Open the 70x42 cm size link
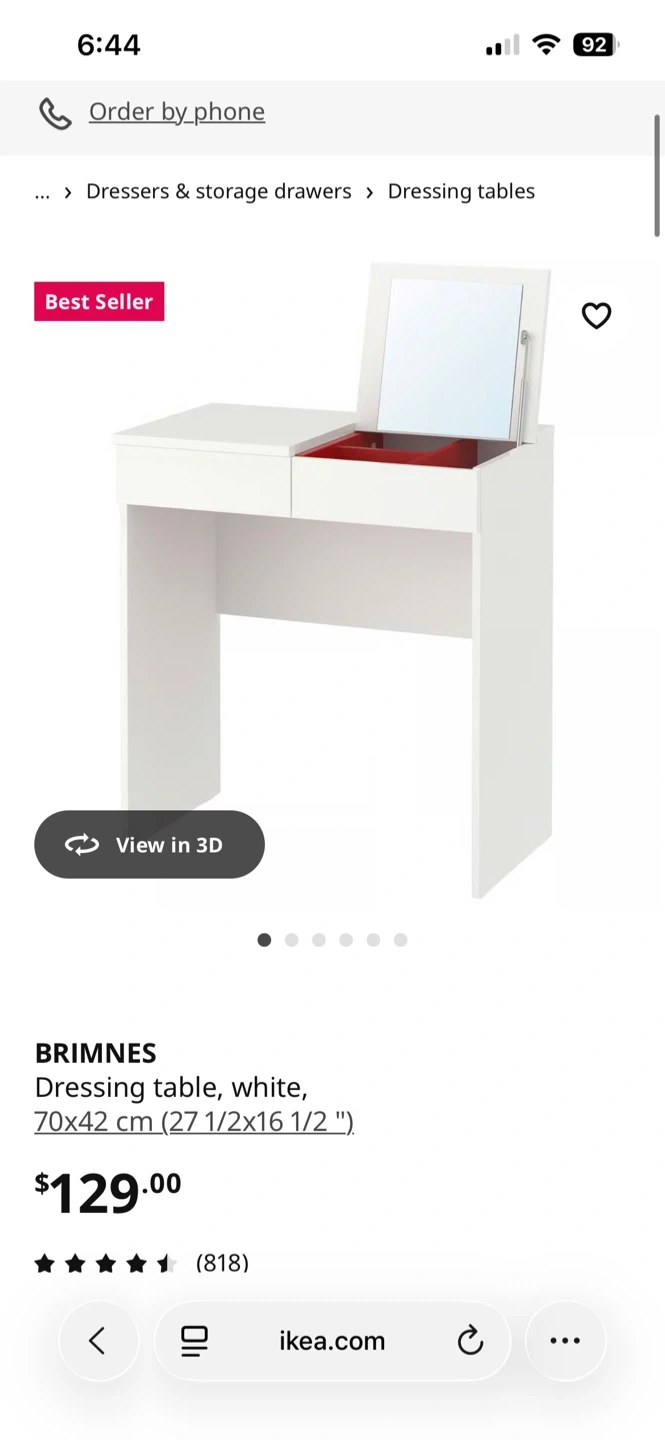Image resolution: width=665 pixels, height=1440 pixels. pyautogui.click(x=194, y=1122)
